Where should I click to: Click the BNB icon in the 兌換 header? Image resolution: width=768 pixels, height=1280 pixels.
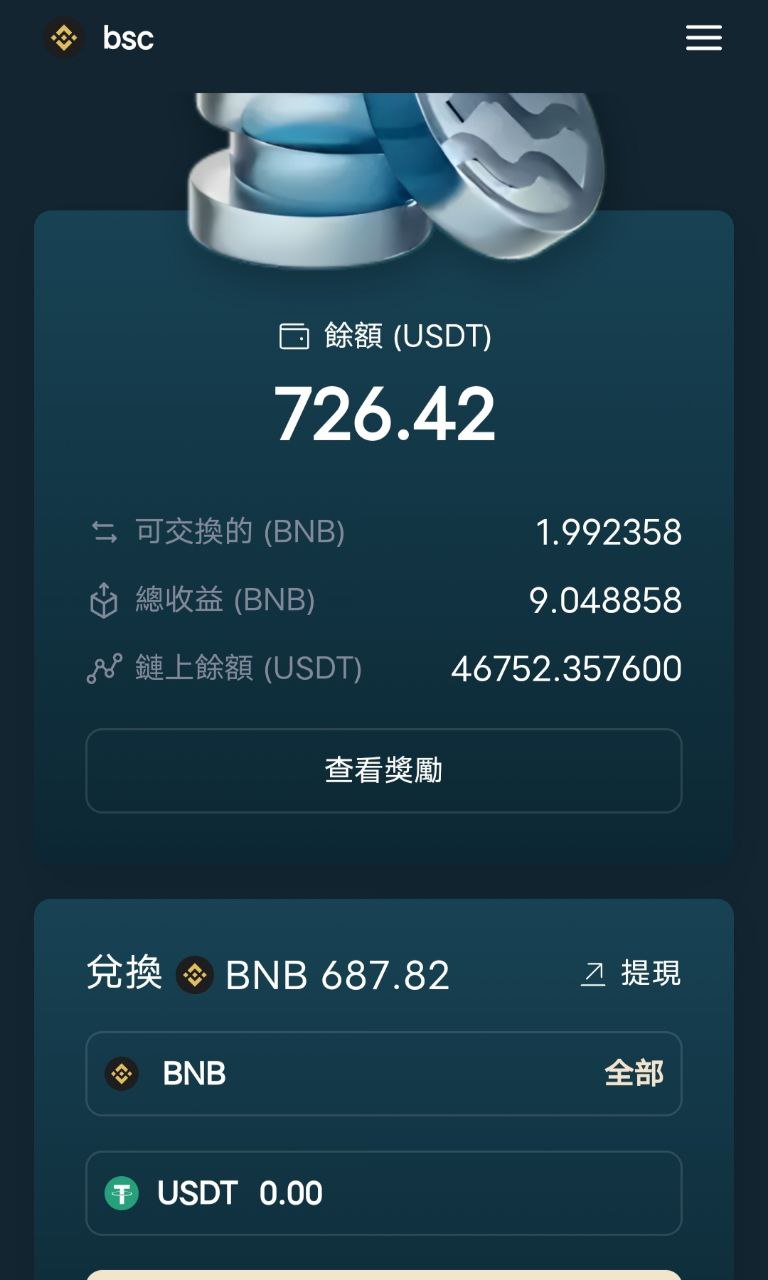pyautogui.click(x=196, y=974)
